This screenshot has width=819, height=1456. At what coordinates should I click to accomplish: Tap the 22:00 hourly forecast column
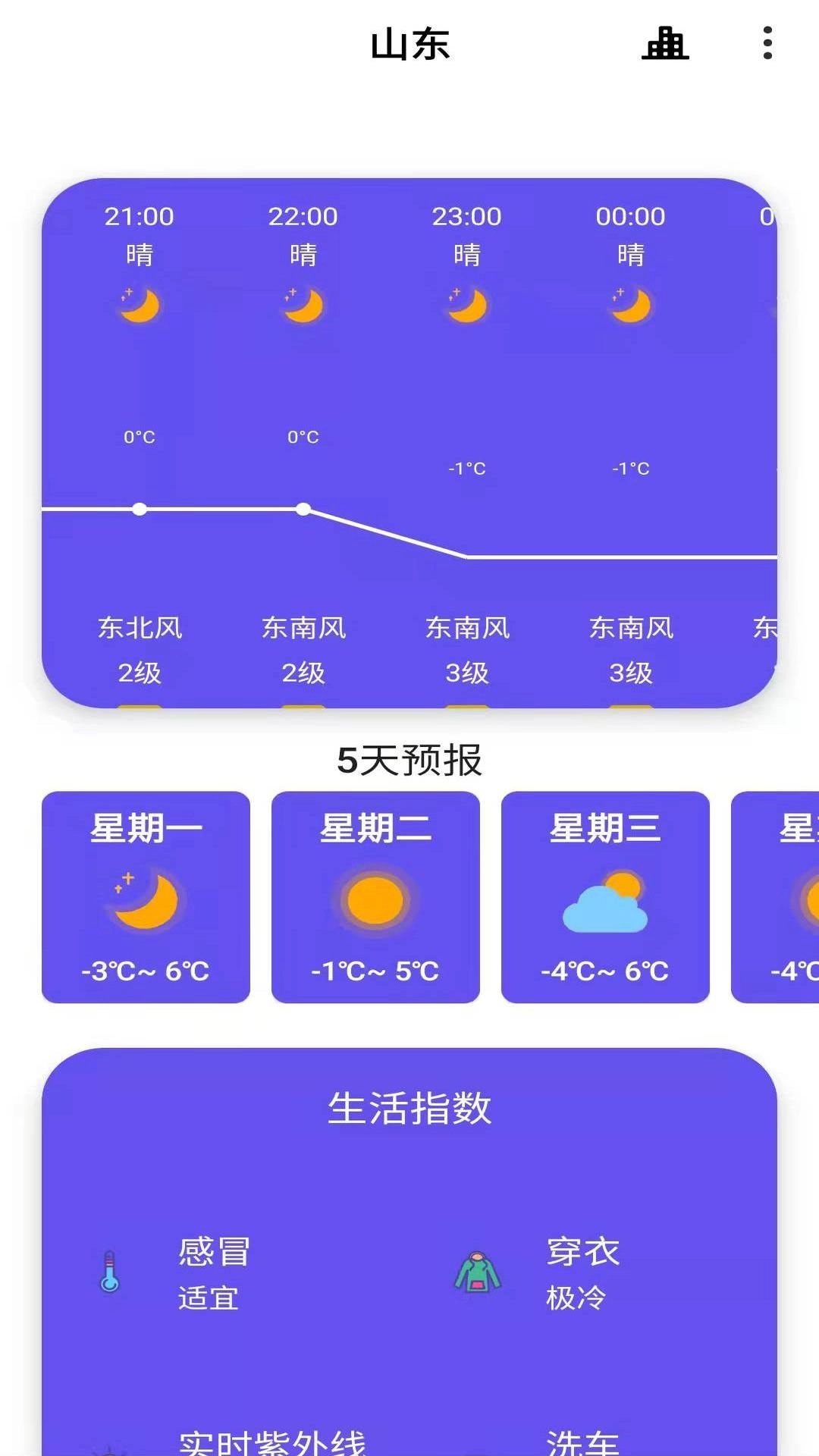303,440
